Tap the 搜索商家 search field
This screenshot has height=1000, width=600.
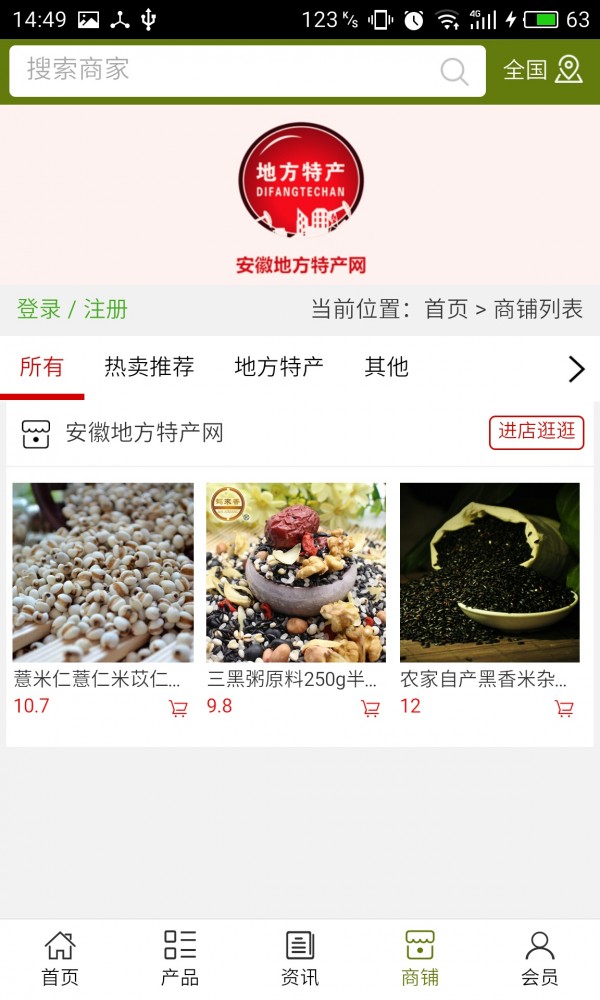[247, 71]
